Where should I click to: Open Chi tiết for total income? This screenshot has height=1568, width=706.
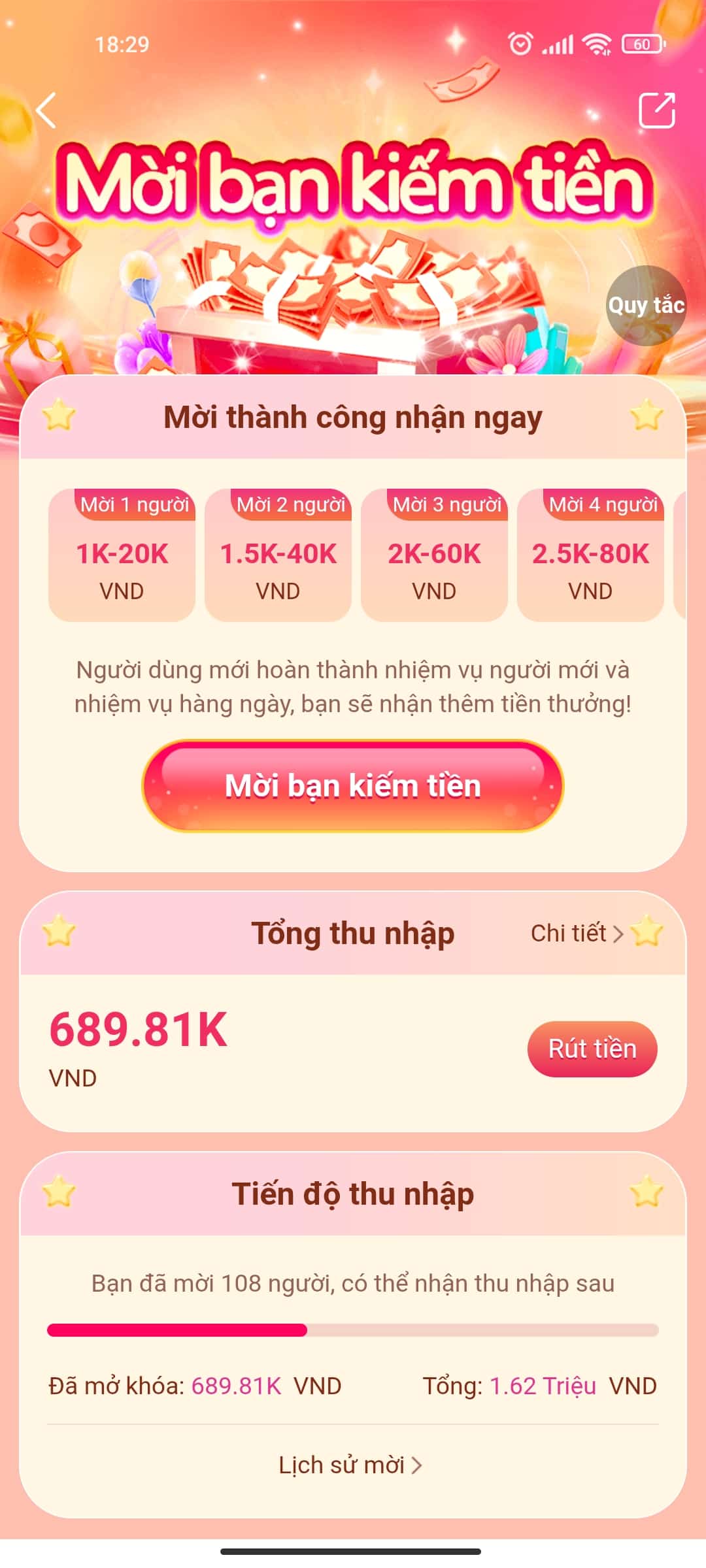(x=577, y=933)
